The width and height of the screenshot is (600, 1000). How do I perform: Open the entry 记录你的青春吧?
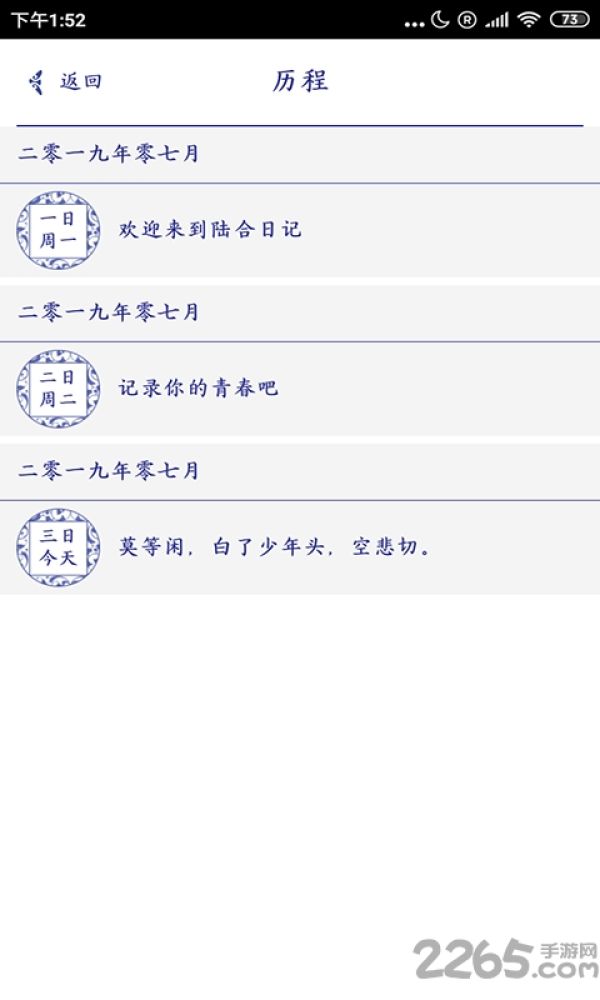pyautogui.click(x=300, y=389)
